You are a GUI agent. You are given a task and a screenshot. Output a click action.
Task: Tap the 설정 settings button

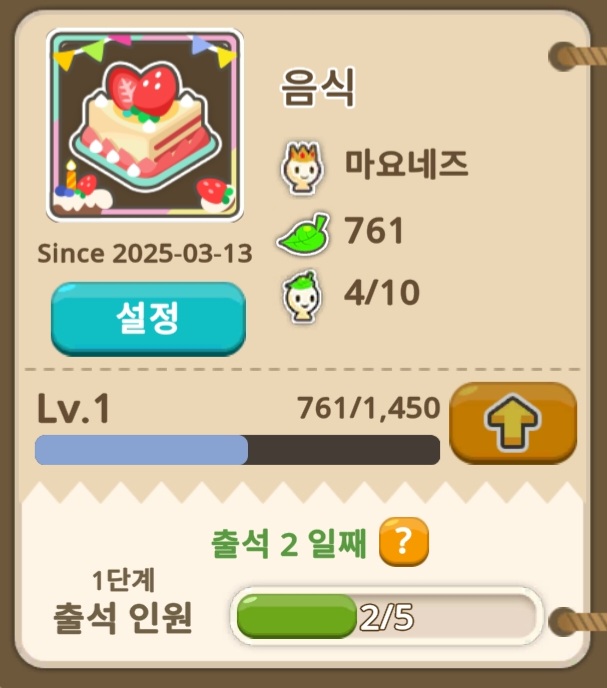148,317
